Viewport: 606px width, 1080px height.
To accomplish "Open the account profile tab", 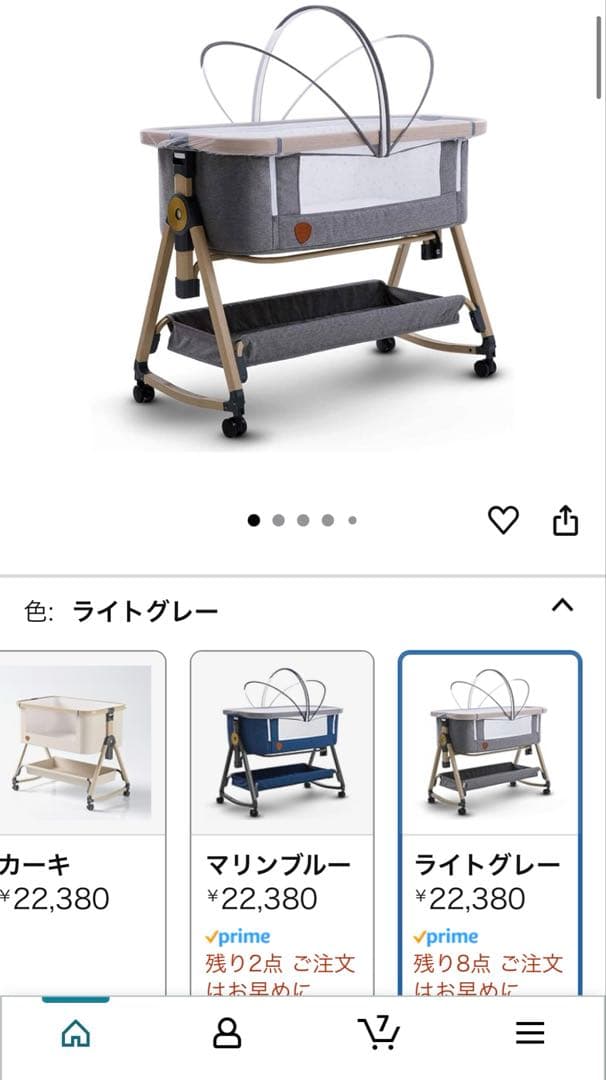I will point(227,1034).
